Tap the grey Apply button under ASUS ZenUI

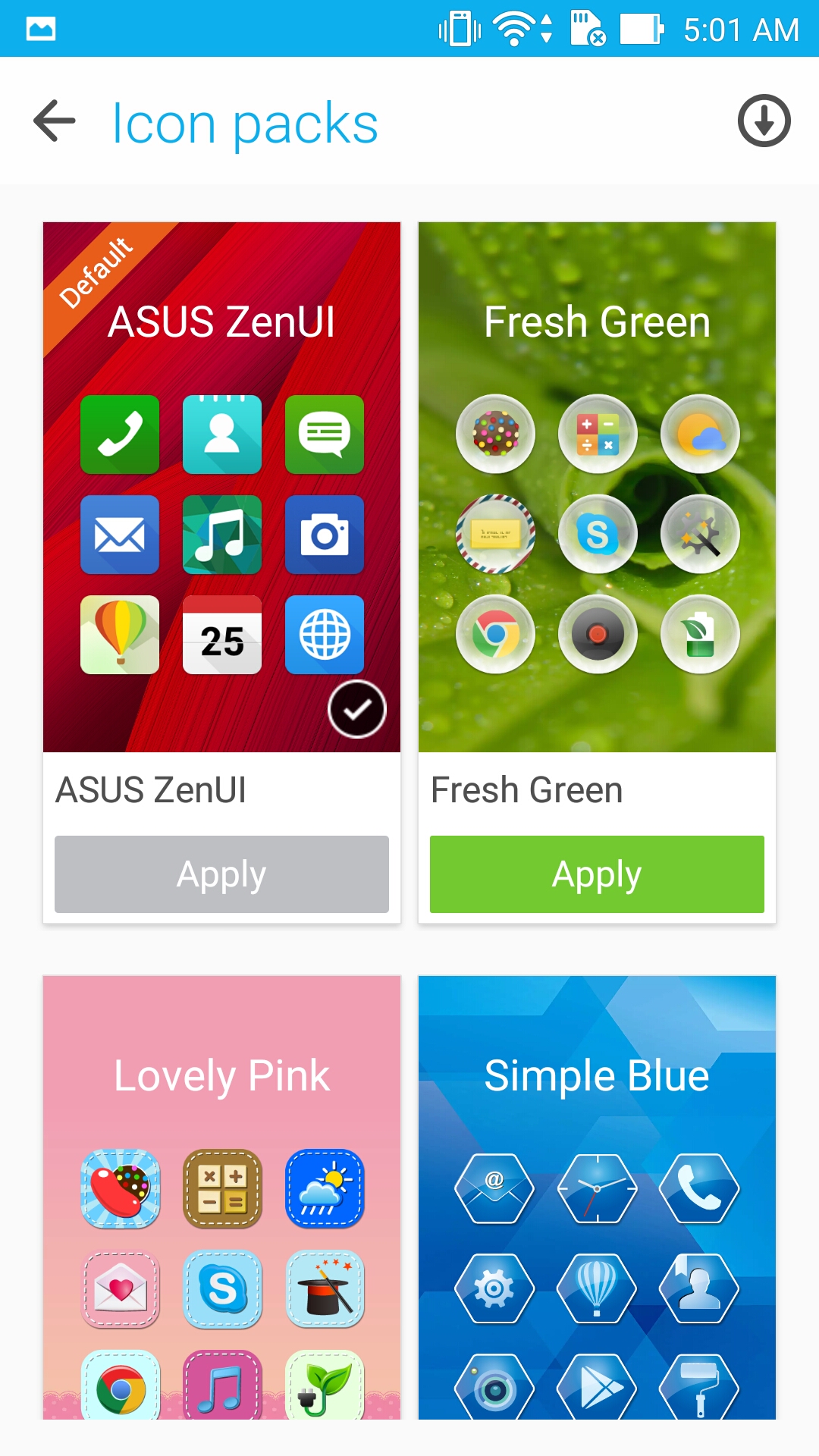[221, 874]
